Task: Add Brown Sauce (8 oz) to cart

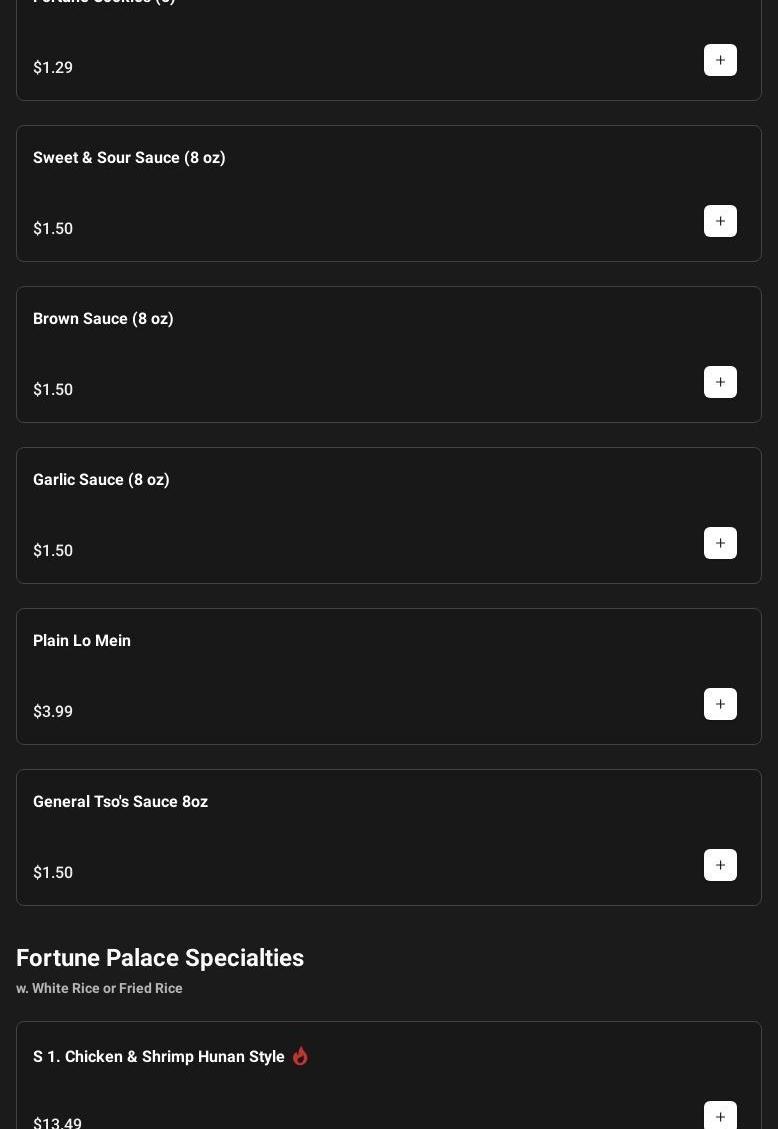Action: pos(720,382)
